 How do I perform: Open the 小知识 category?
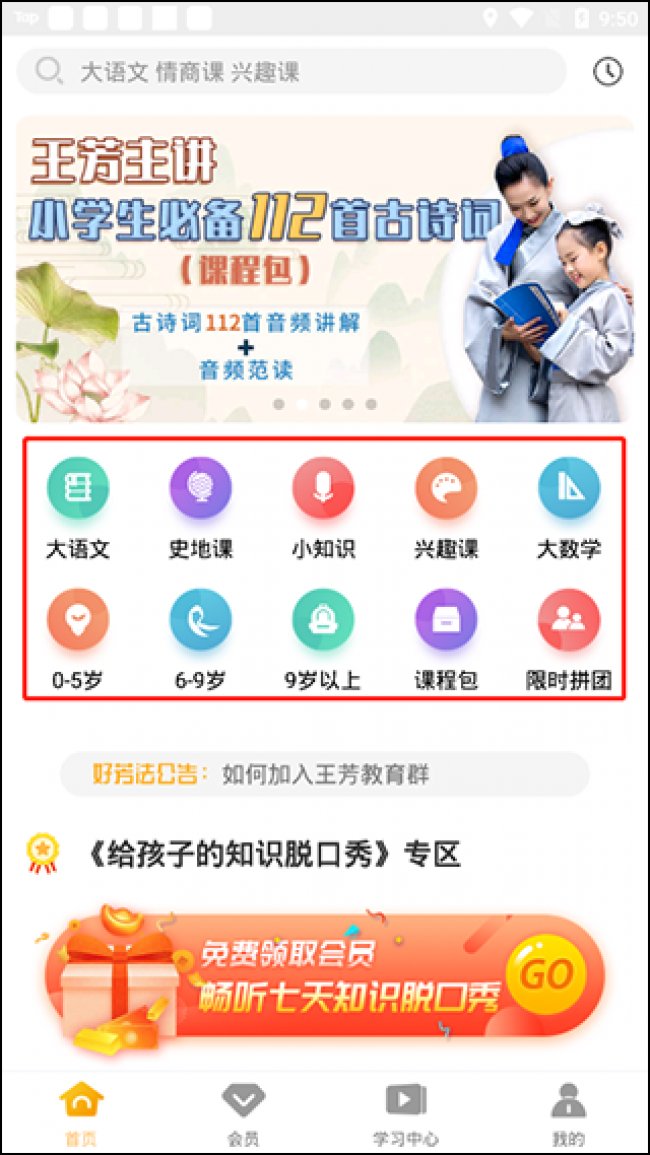(323, 505)
